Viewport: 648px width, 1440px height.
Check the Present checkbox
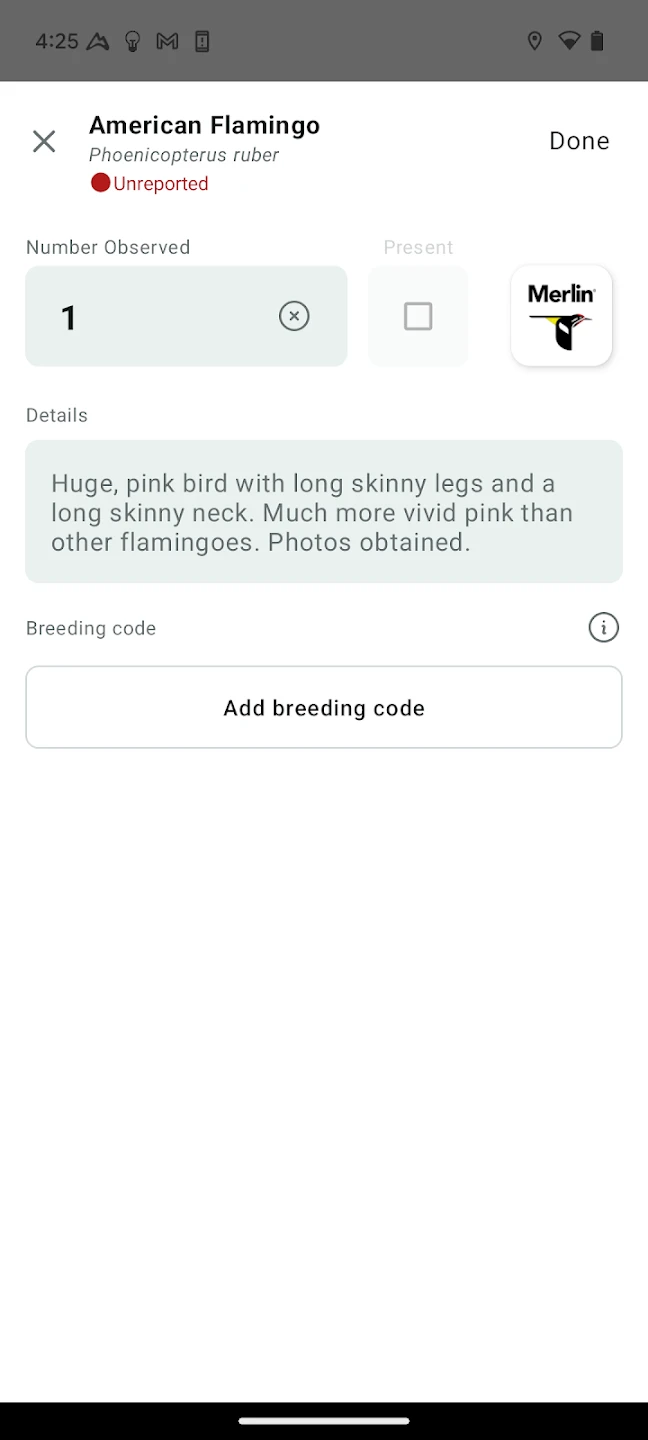(x=418, y=317)
